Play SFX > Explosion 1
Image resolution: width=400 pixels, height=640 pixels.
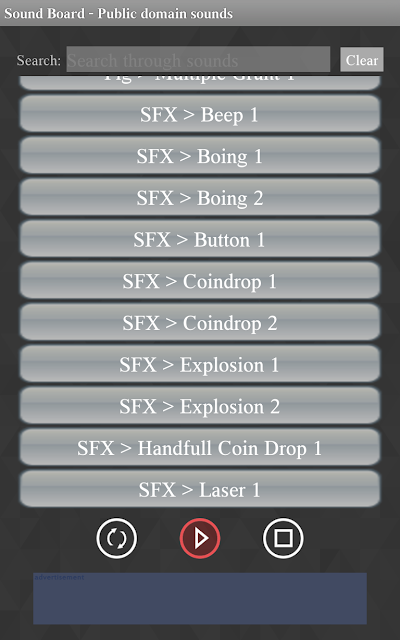(x=200, y=364)
